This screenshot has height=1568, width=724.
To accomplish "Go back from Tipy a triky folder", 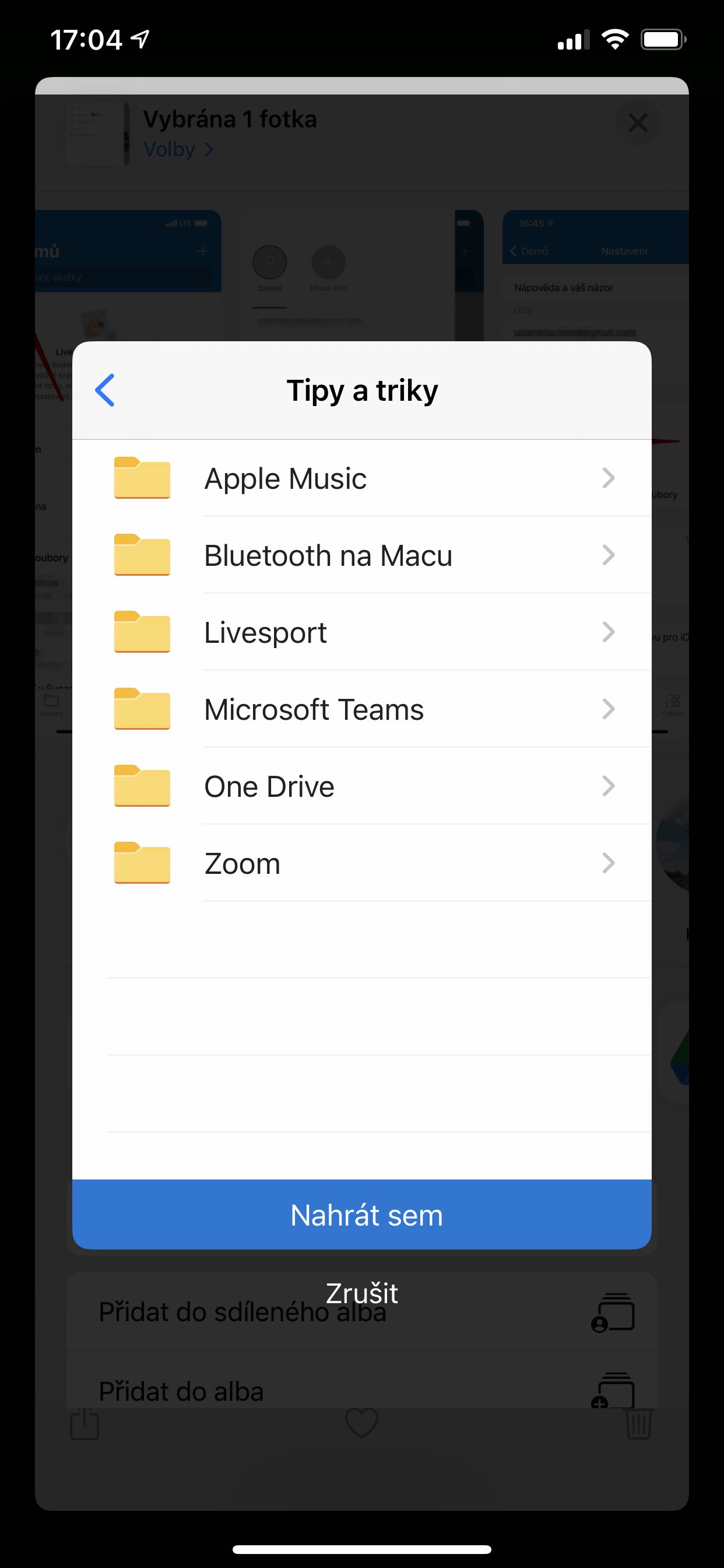I will pos(105,390).
